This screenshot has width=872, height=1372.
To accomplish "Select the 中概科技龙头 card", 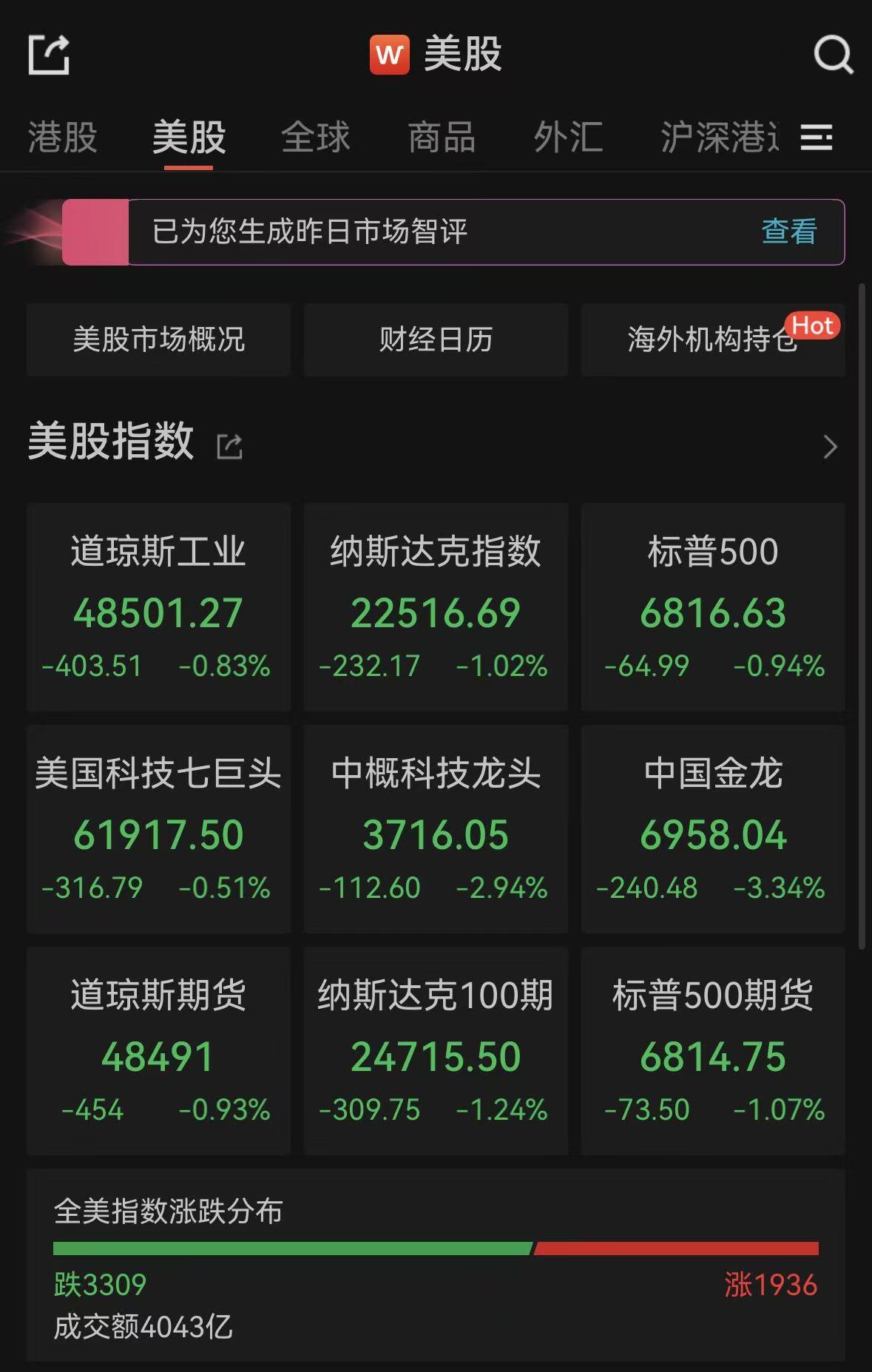I will click(x=436, y=828).
